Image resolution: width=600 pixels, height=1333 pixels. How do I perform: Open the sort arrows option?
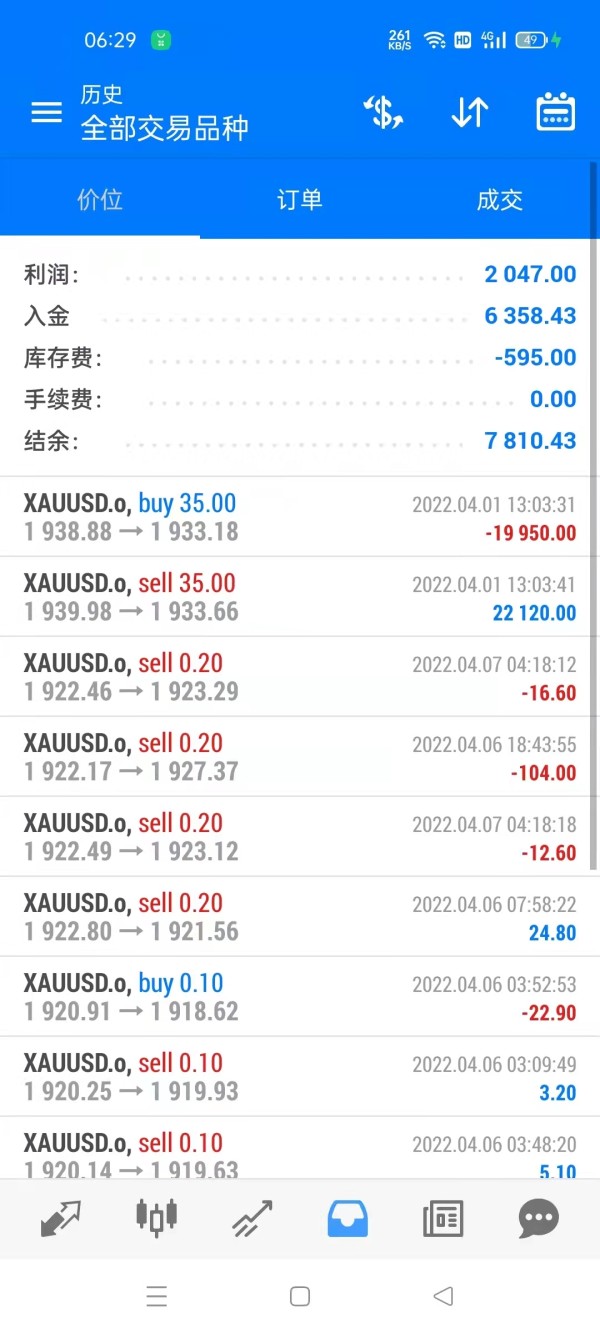469,113
